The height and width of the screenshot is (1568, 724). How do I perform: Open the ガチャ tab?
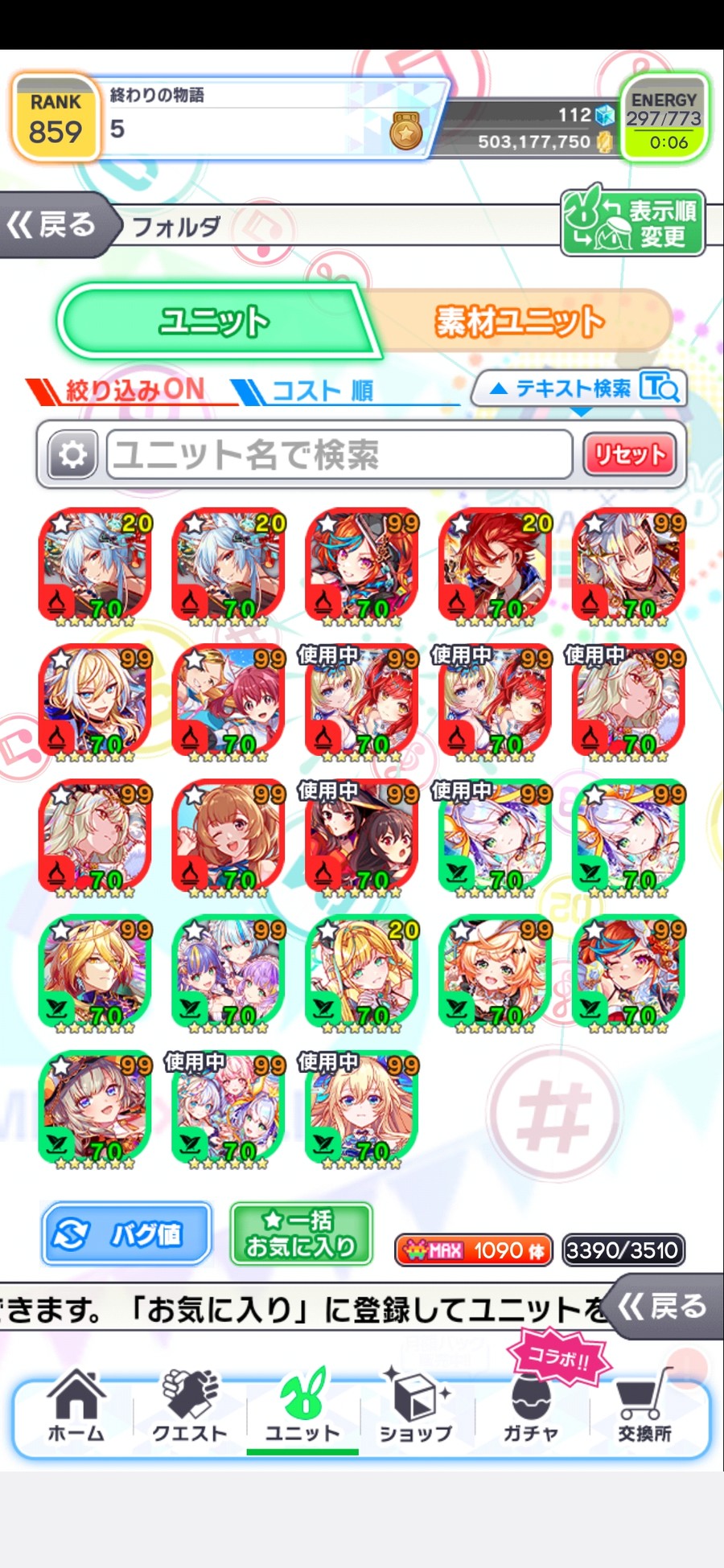point(531,1407)
